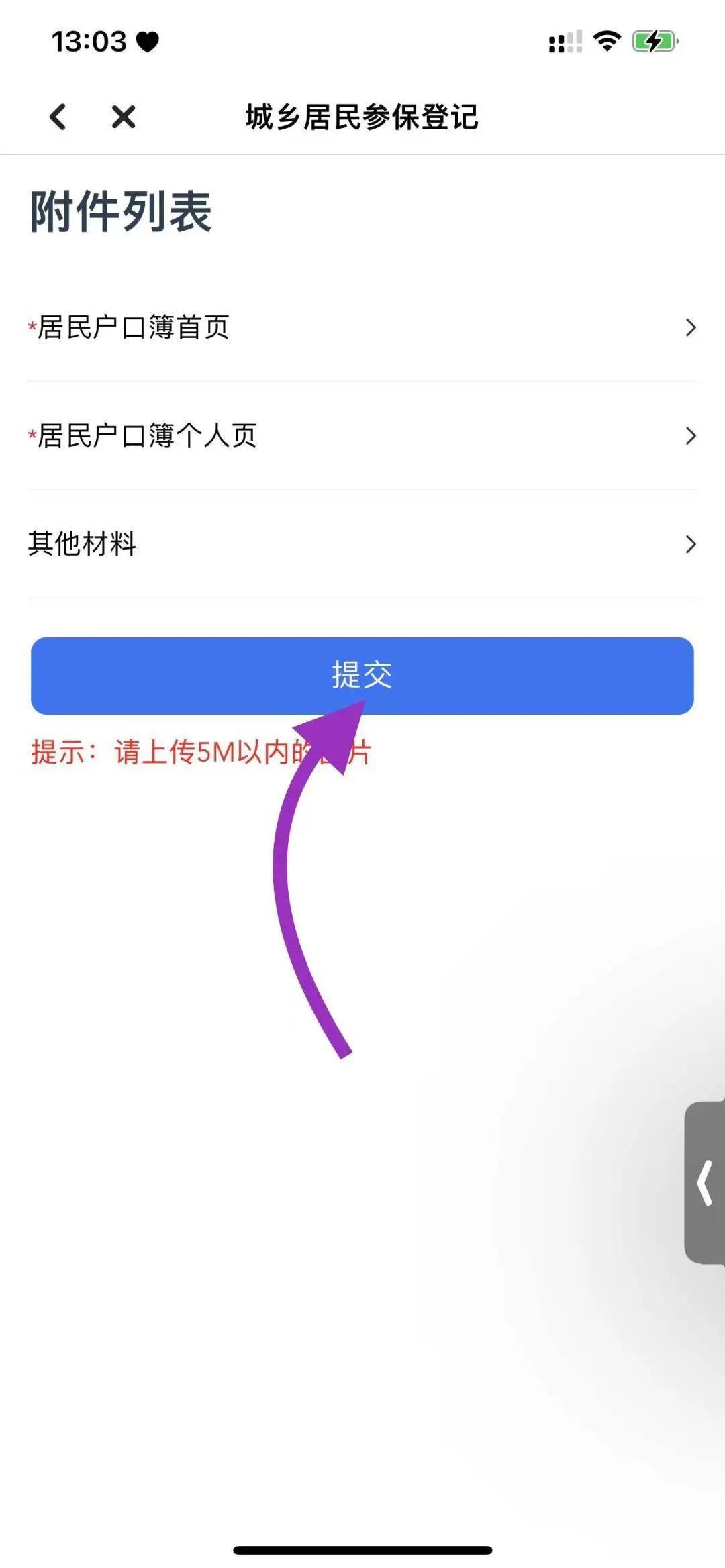Close the 城乡居民参保登记 page

[124, 117]
